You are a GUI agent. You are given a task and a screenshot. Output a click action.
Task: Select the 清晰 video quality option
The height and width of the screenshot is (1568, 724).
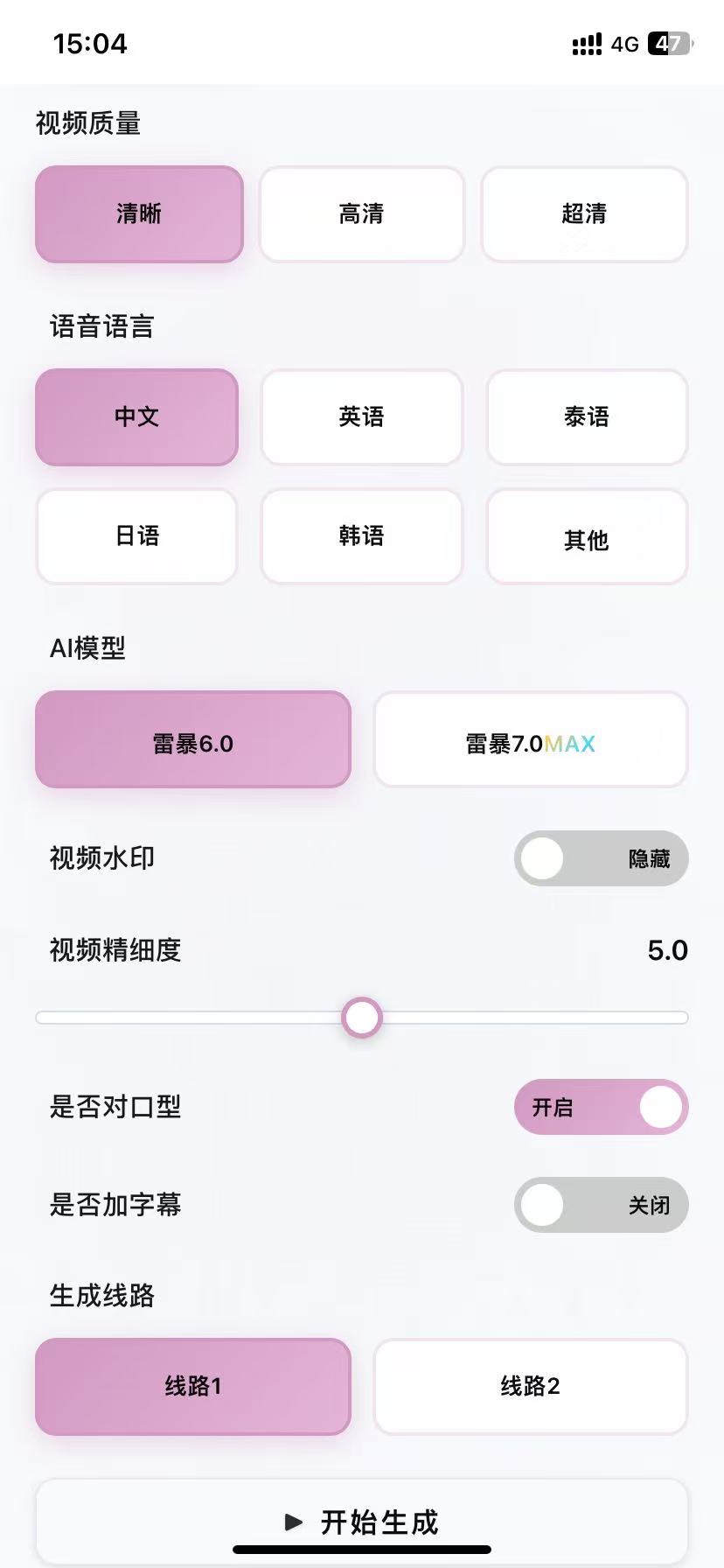[139, 213]
